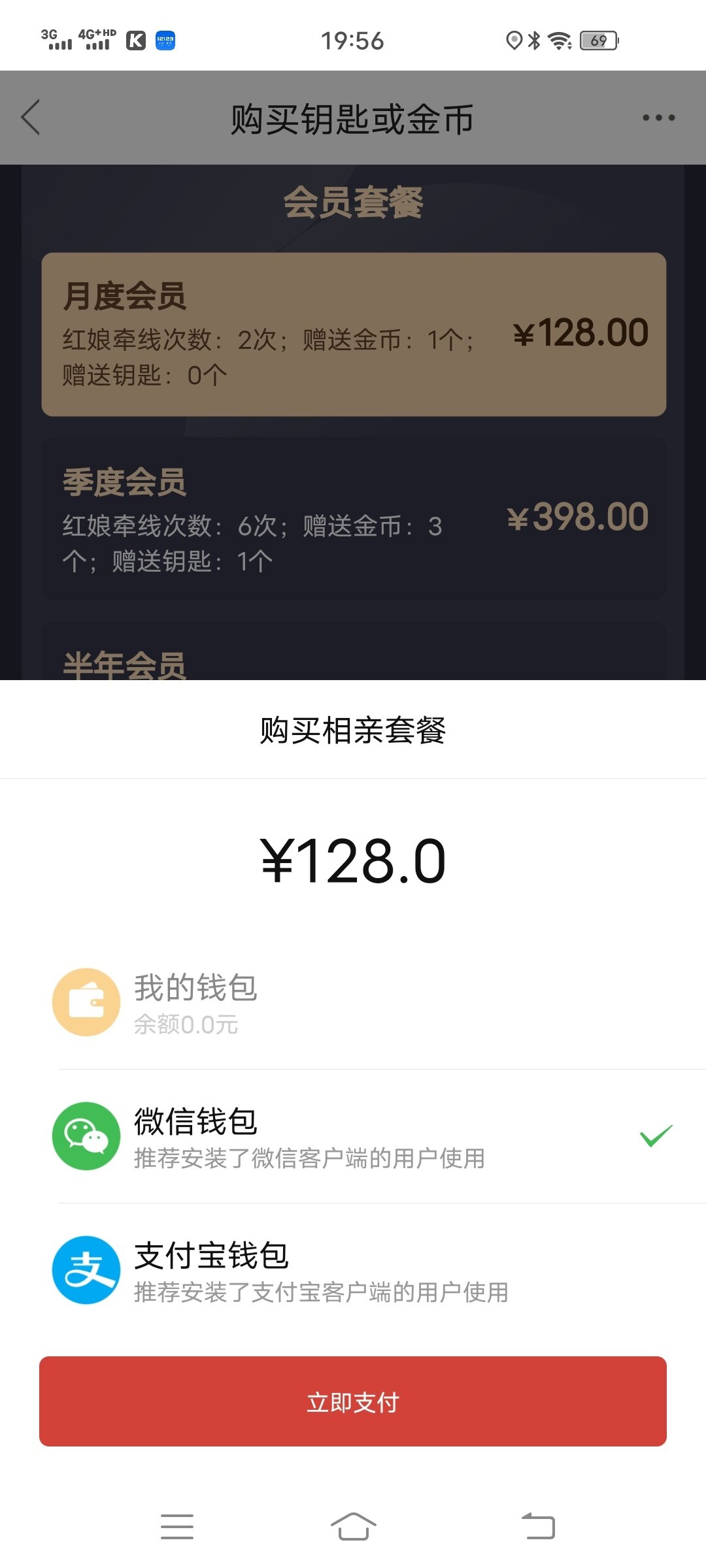Select the 月度会员 package card
Screen dimensions: 706x1568
tap(354, 335)
